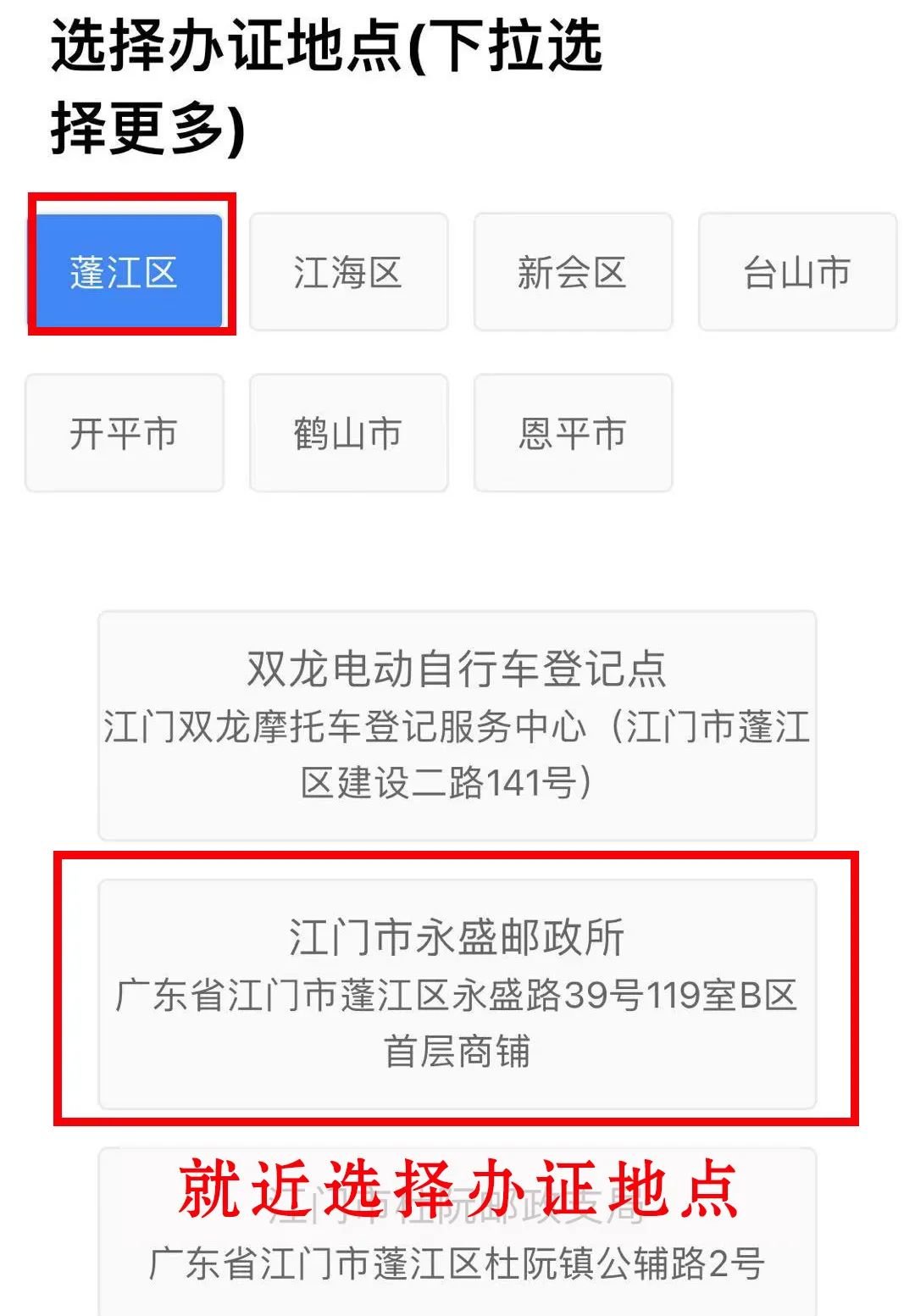Select 双龙电动自行车登记点 location card
This screenshot has height=1316, width=915.
tap(457, 725)
